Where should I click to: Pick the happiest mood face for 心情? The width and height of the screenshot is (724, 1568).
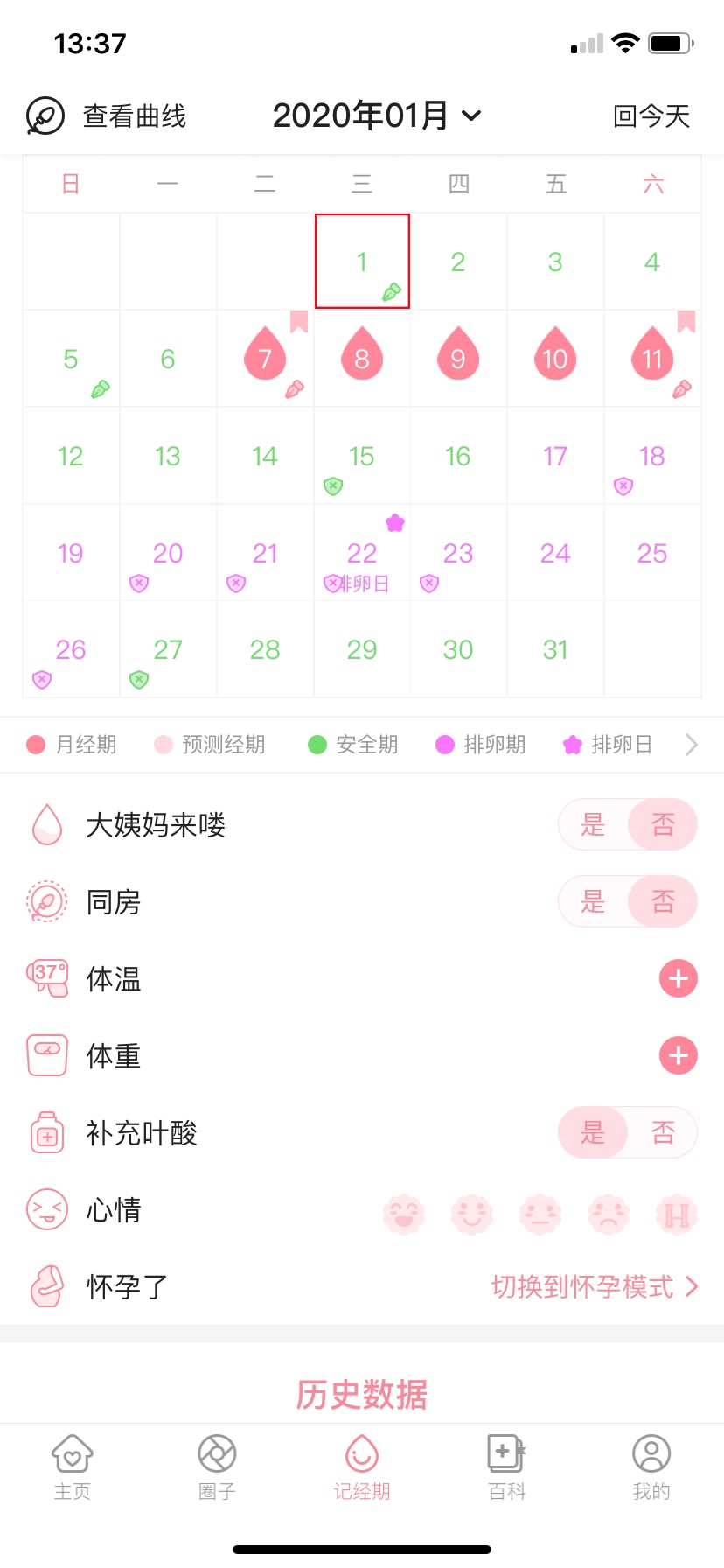click(x=404, y=1214)
